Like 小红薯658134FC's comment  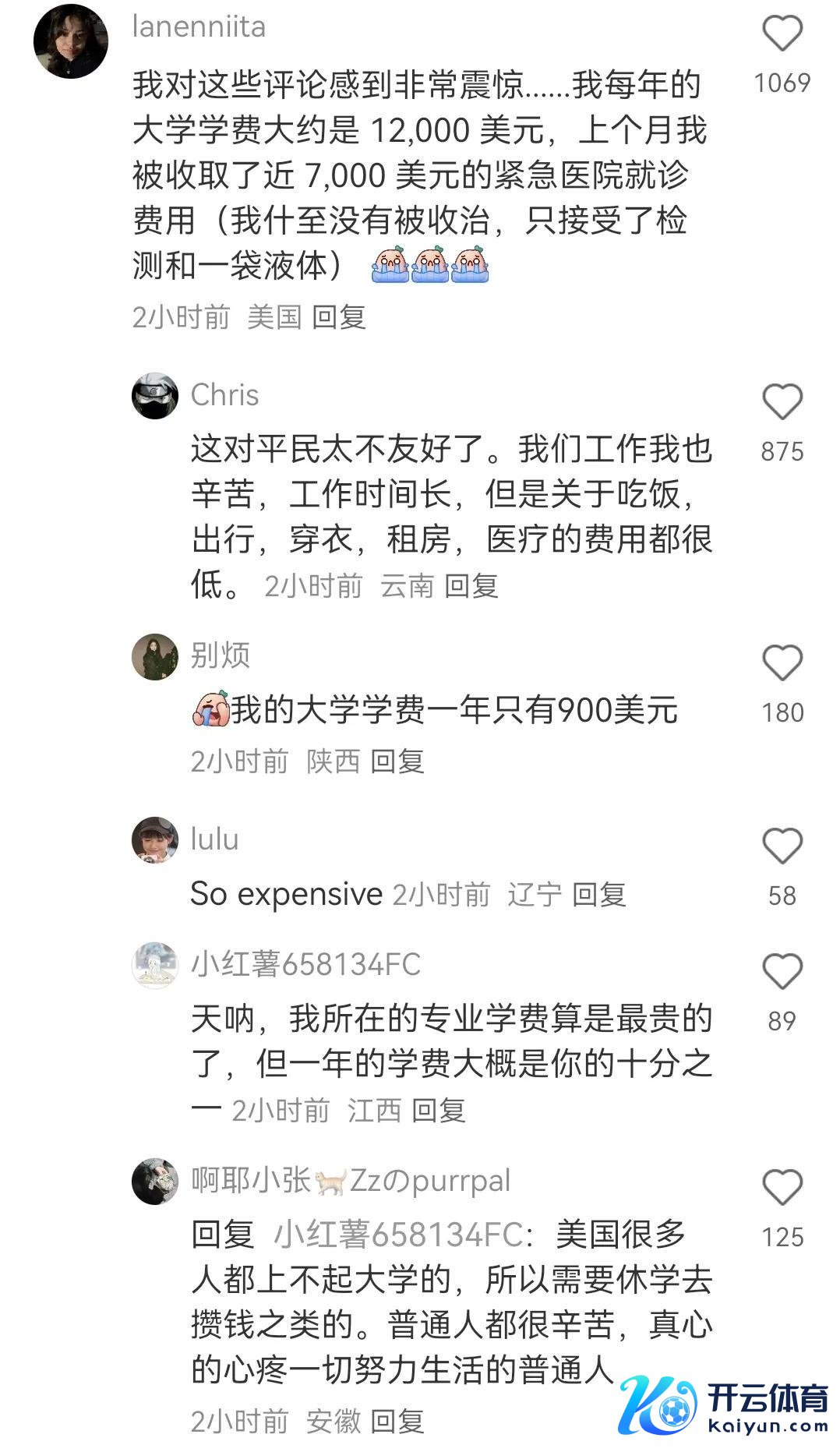(782, 972)
